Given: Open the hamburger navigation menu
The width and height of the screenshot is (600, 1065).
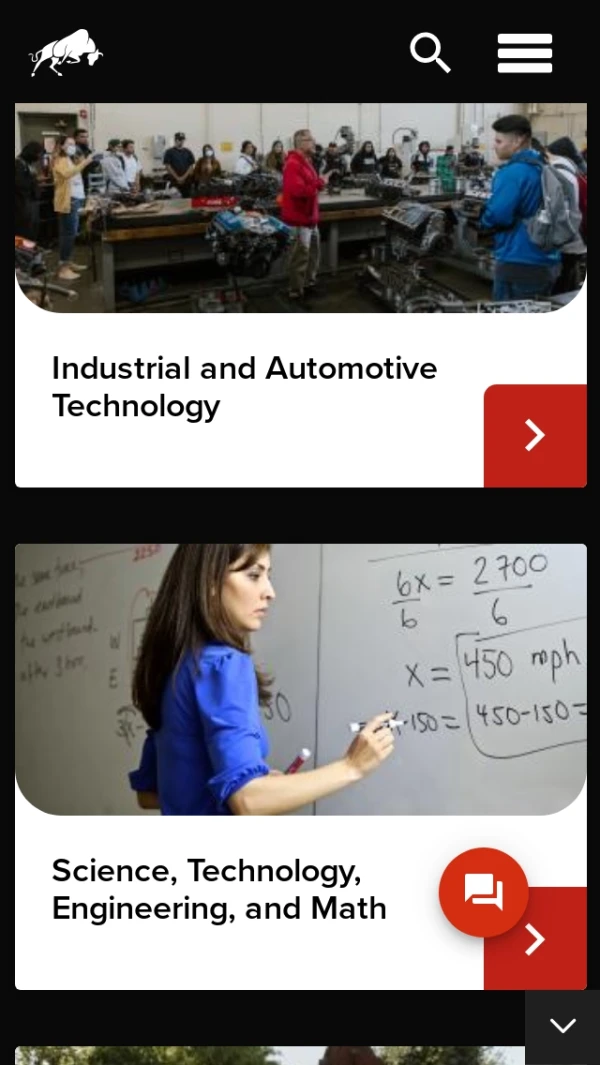Looking at the screenshot, I should tap(524, 53).
